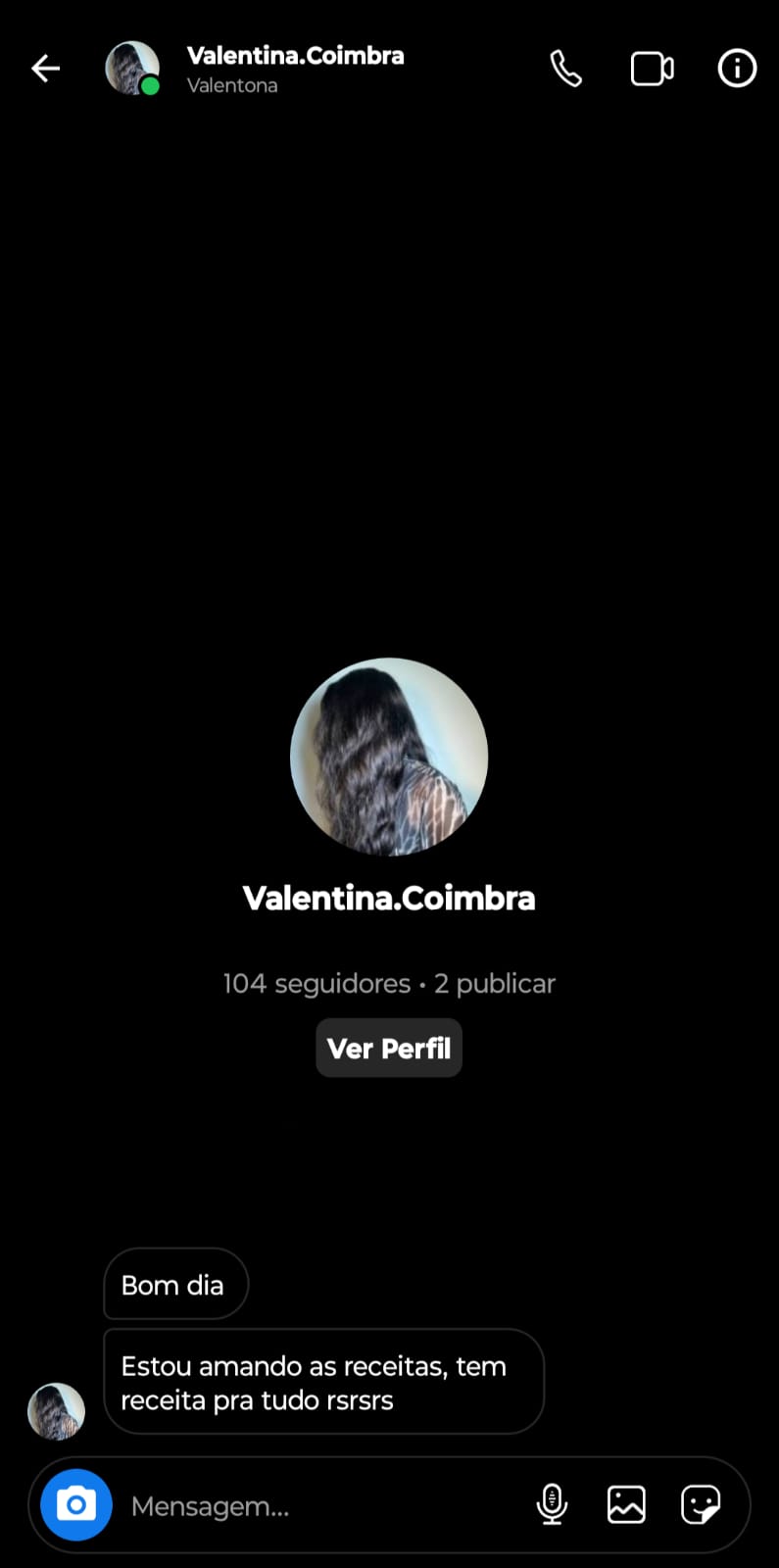Open the large centered profile picture
Image resolution: width=779 pixels, height=1568 pixels.
pyautogui.click(x=389, y=757)
